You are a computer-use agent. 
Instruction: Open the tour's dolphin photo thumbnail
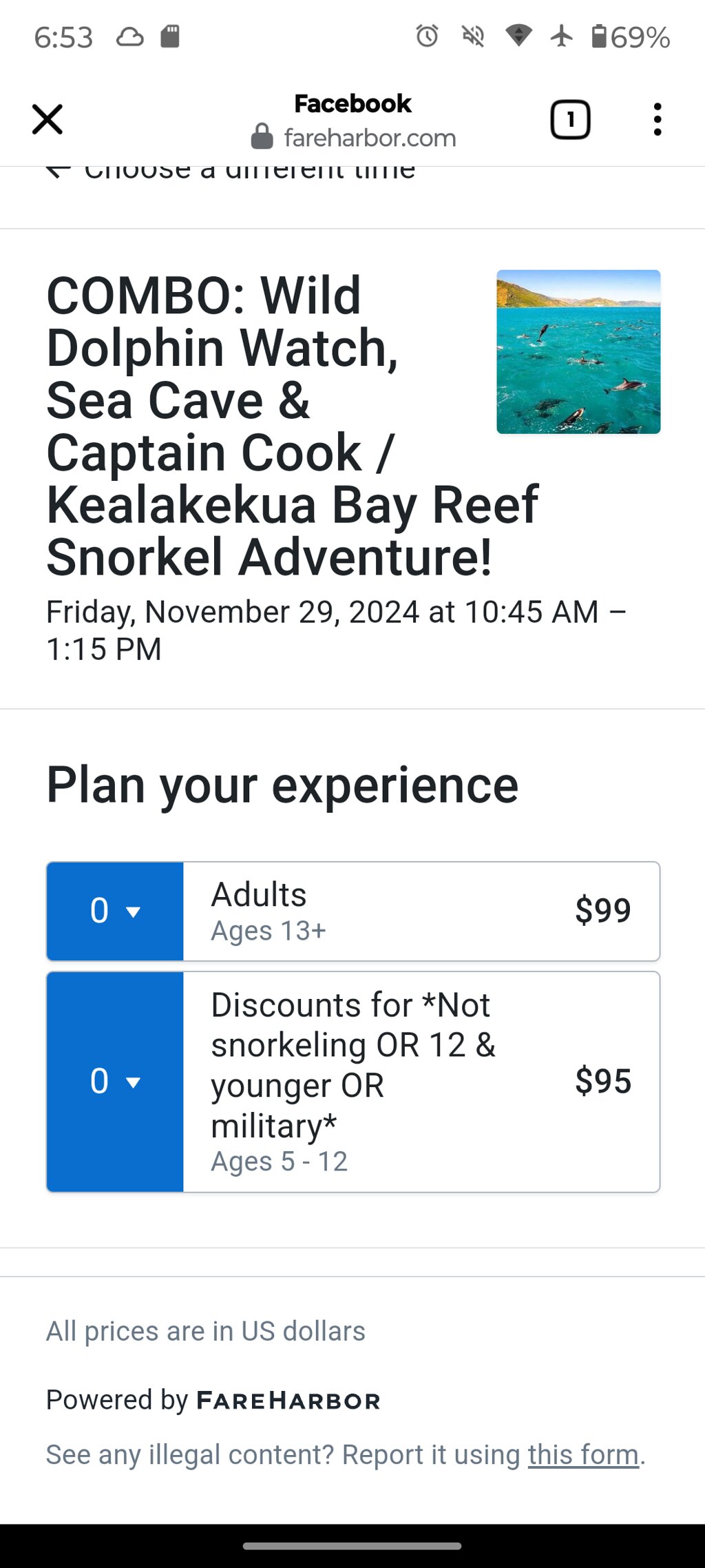(x=578, y=352)
